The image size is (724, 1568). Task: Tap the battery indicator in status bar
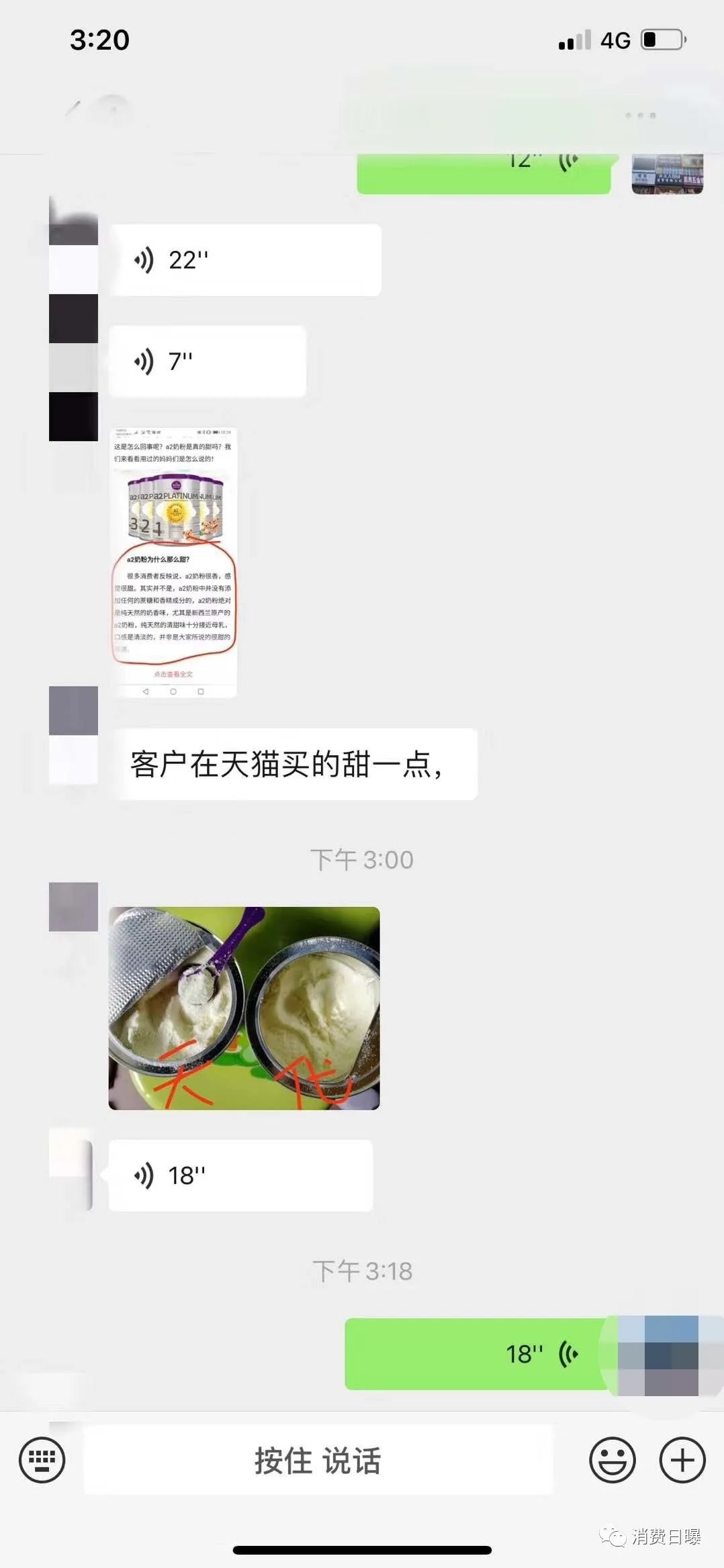point(662,39)
